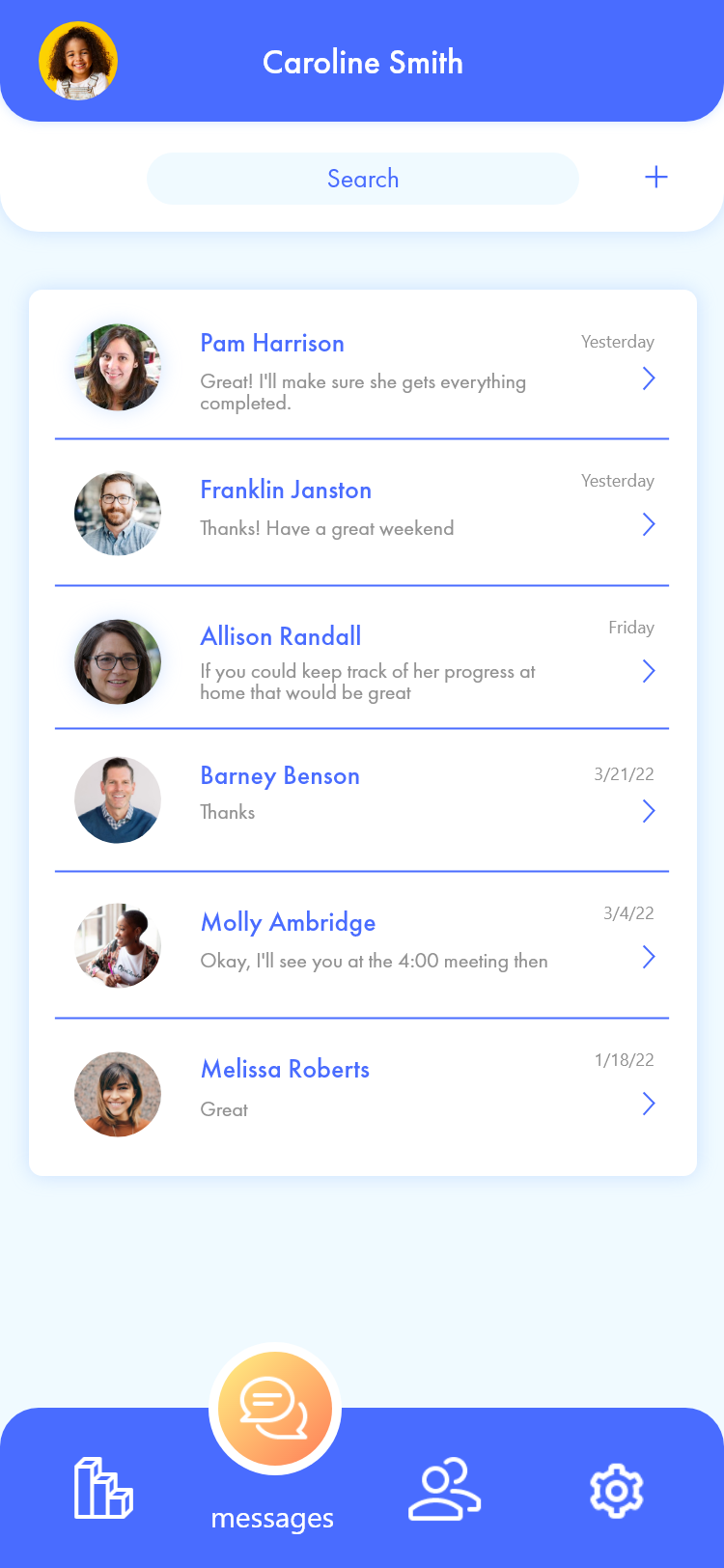
Task: Open the settings gear tab
Action: pyautogui.click(x=616, y=1490)
